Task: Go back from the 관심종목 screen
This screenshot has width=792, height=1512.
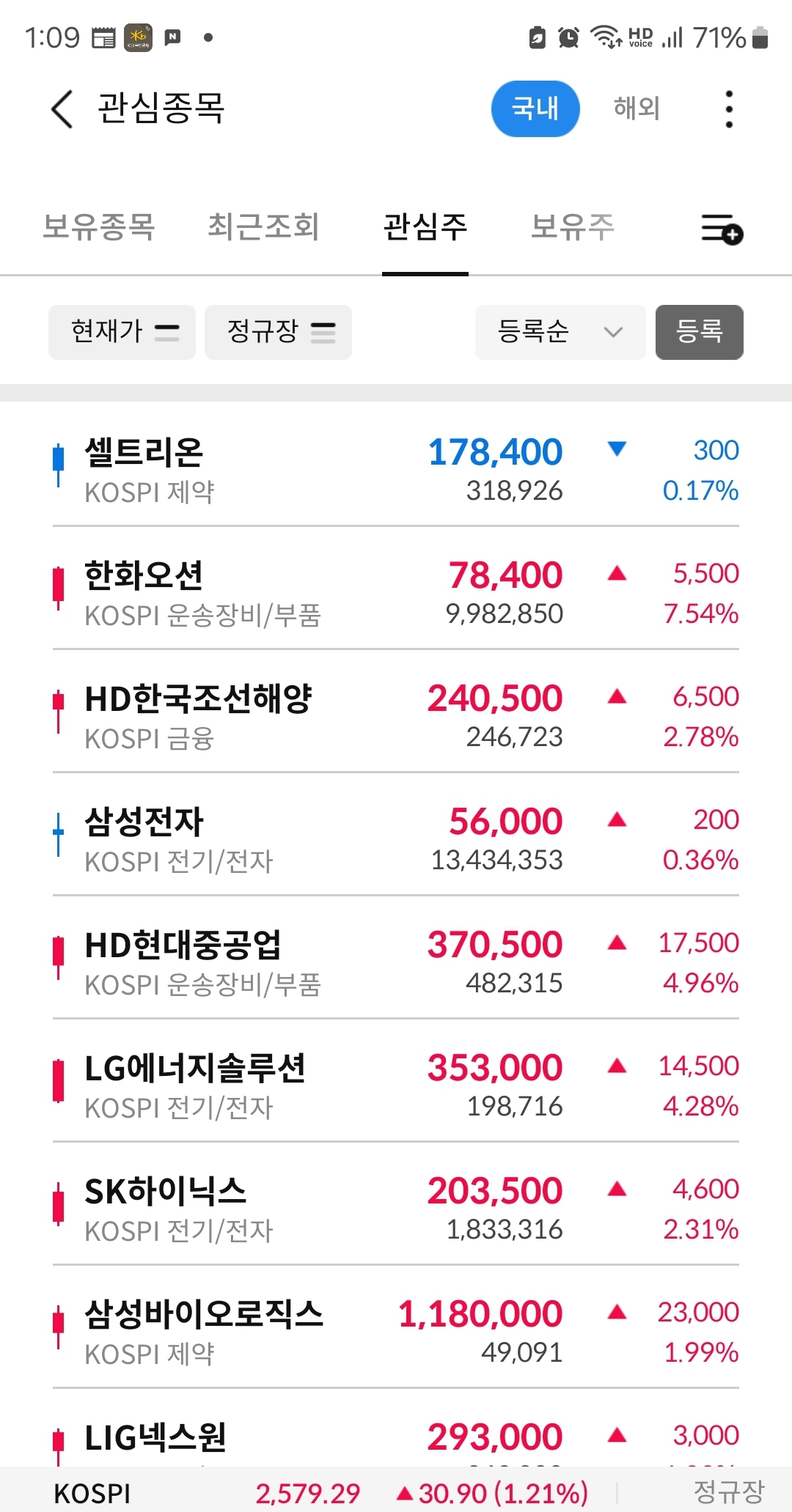Action: pos(62,109)
